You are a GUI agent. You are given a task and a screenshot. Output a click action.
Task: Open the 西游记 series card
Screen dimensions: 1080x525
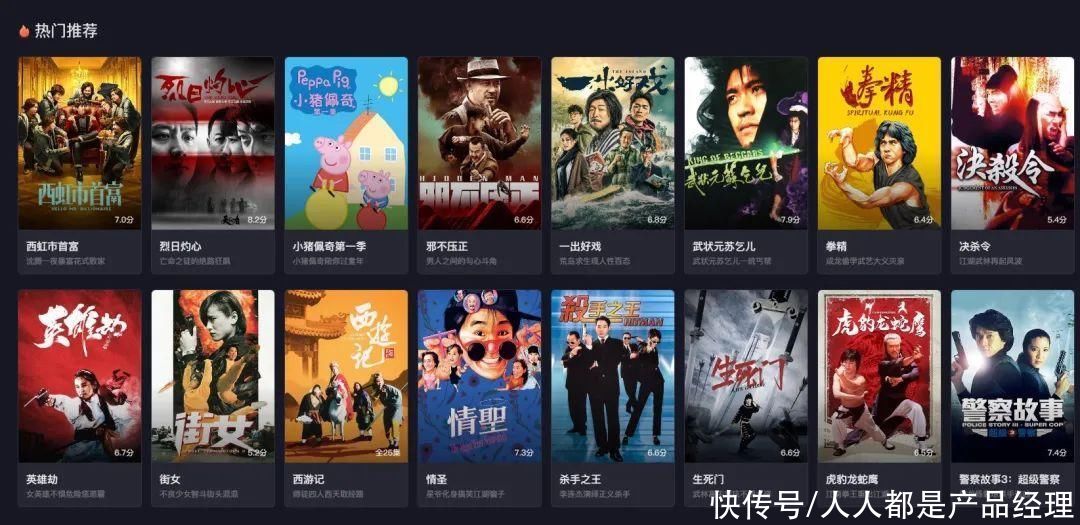tap(346, 376)
